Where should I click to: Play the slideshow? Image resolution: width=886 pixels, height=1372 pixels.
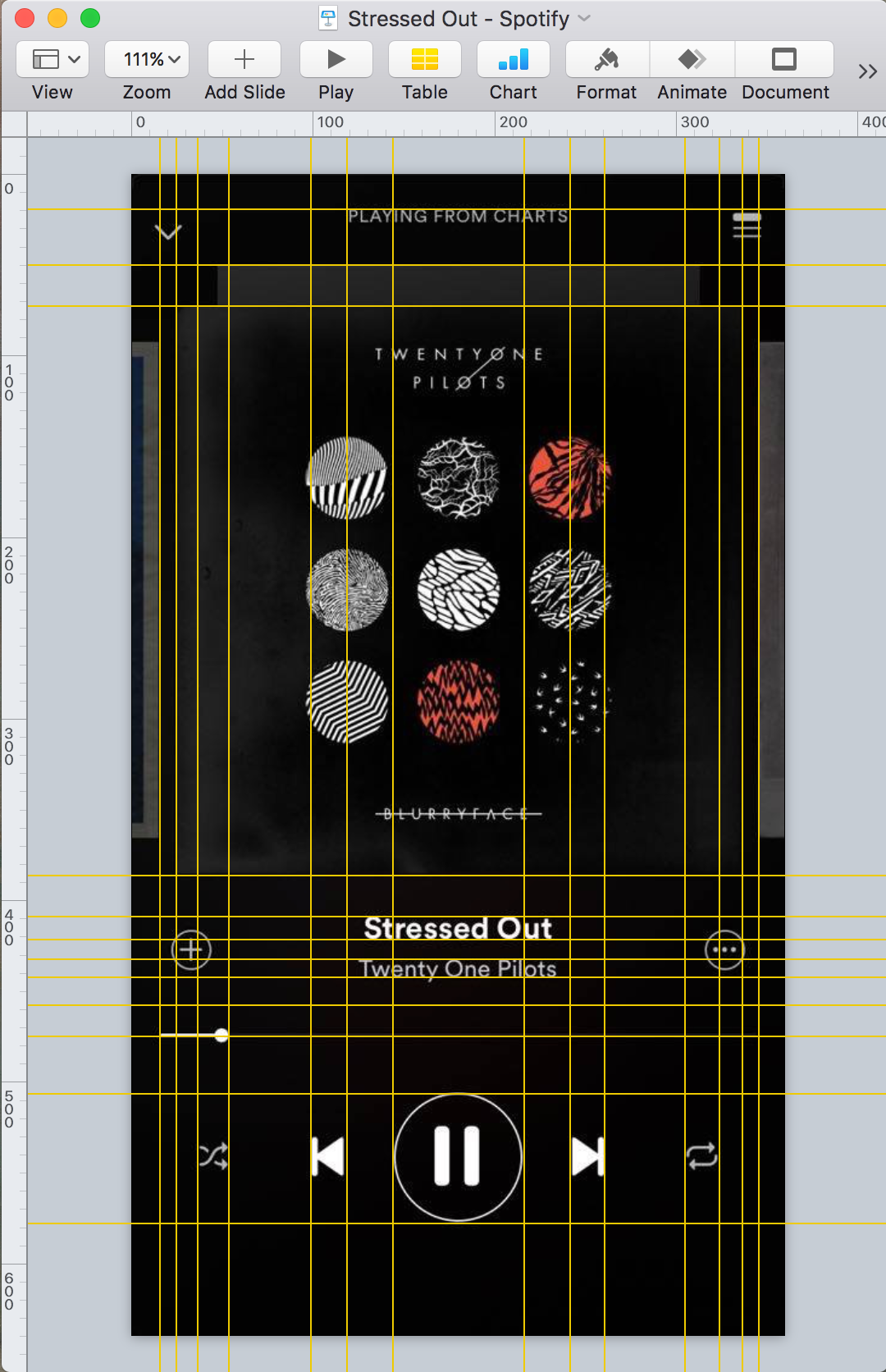coord(336,60)
